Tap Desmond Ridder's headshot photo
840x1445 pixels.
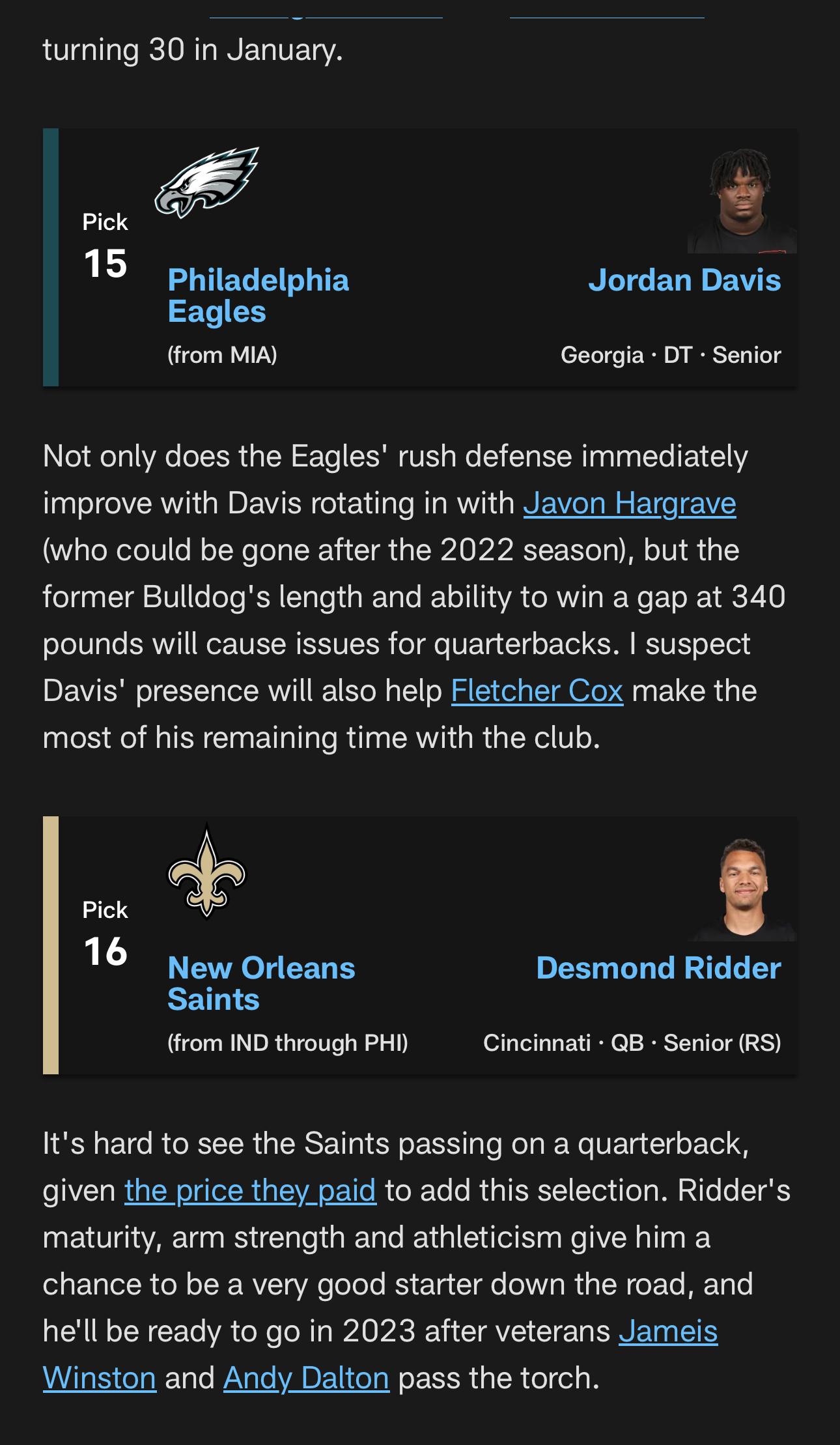coord(742,888)
